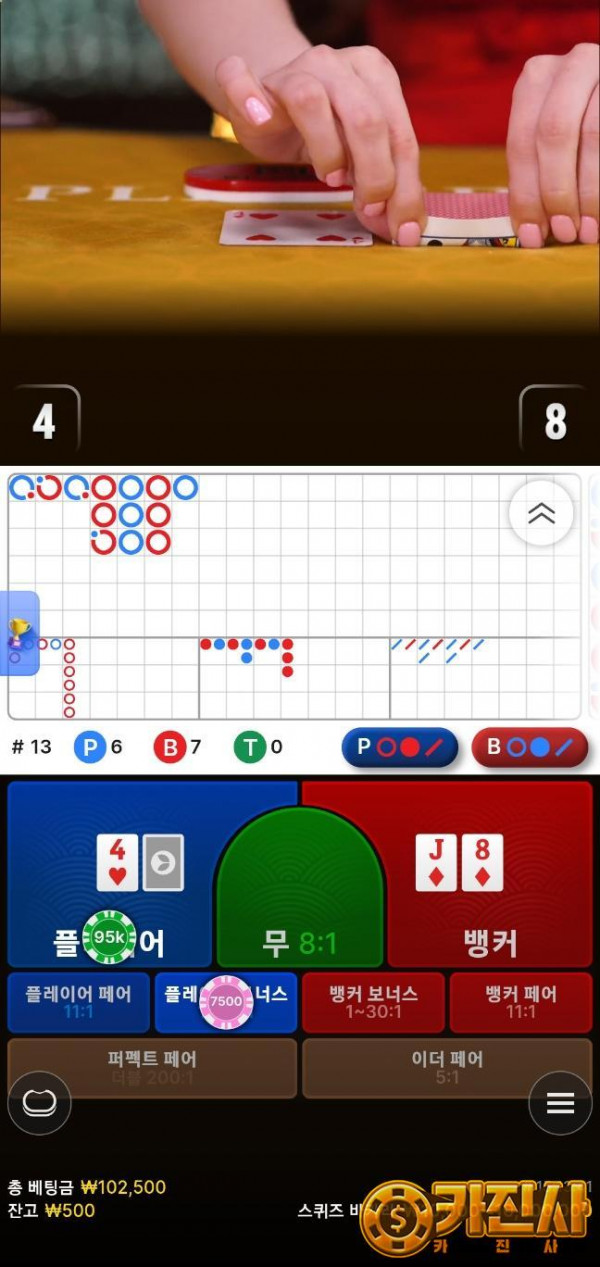The height and width of the screenshot is (1267, 600).
Task: Select the 뱅커 페어 11:1 side bet
Action: coord(521,1002)
